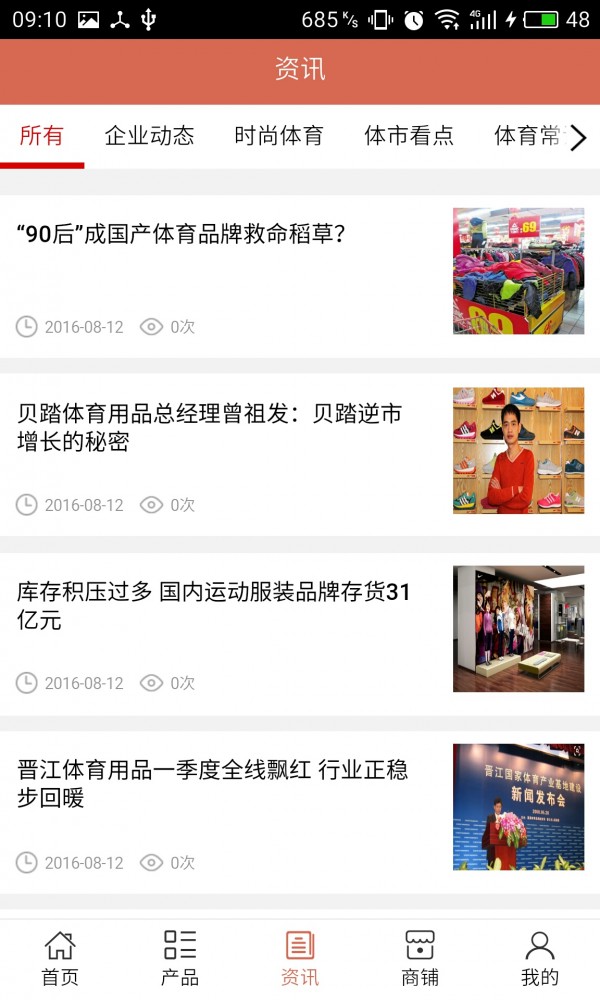Go to the 我的 profile tab
Screen dimensions: 600x1000
[x=540, y=958]
